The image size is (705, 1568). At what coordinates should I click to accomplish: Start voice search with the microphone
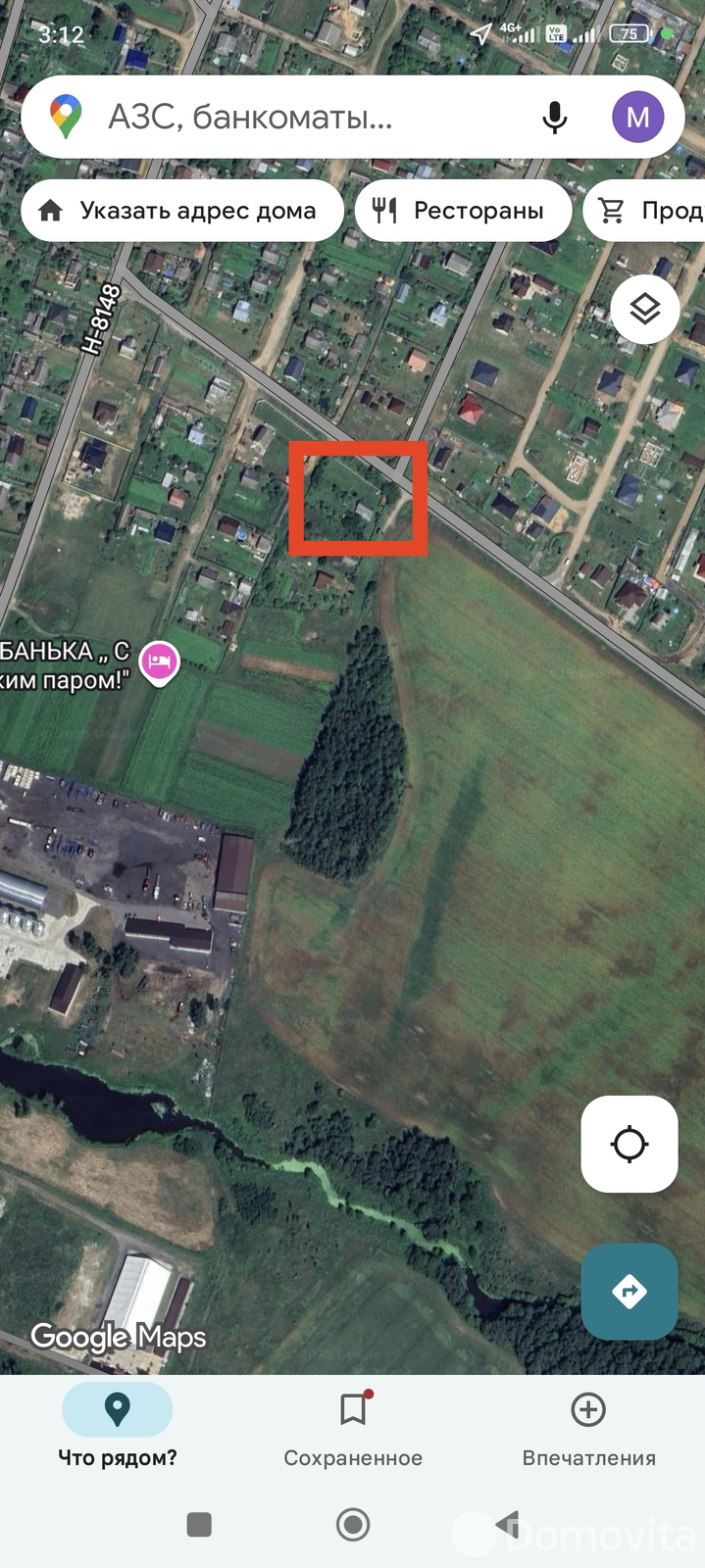tap(554, 118)
